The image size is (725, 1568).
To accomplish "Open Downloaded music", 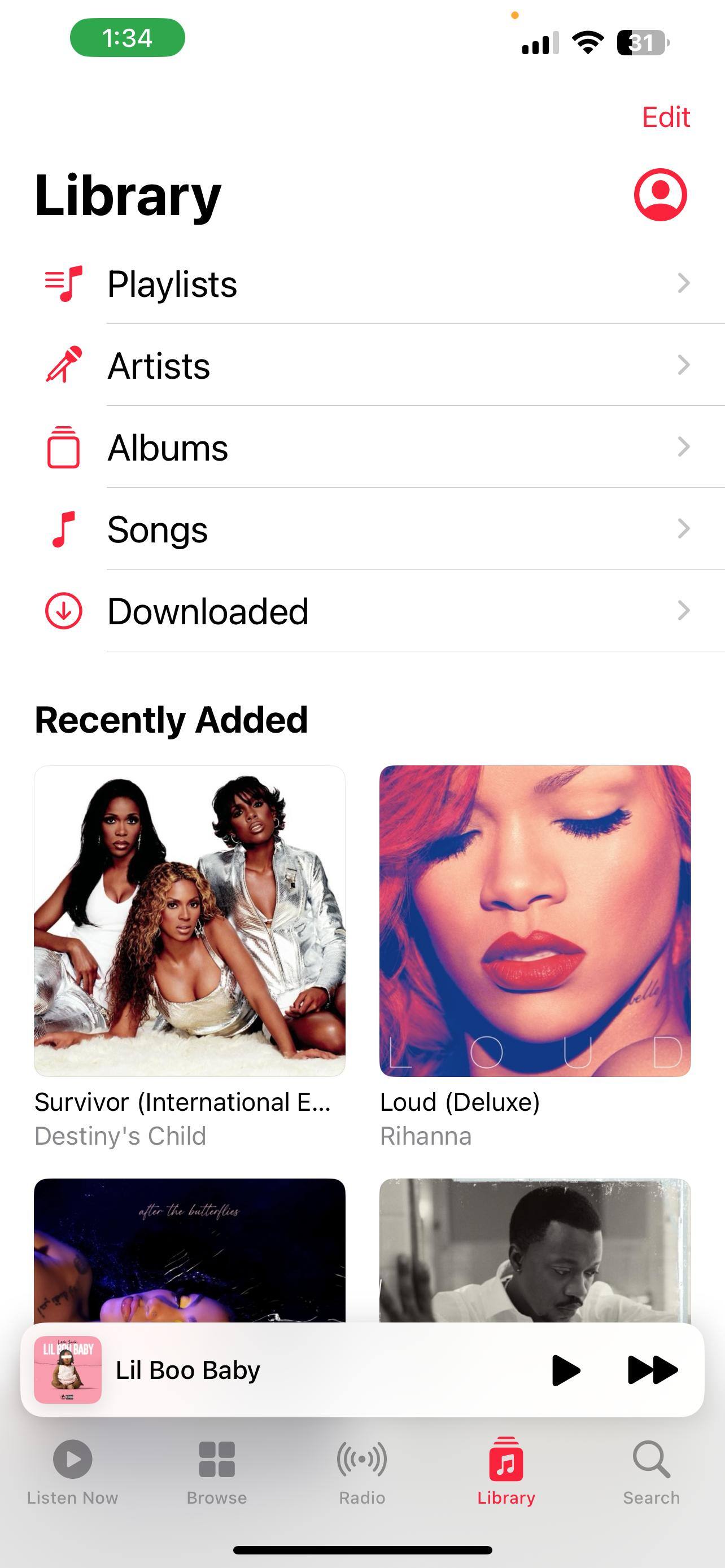I will tap(365, 611).
